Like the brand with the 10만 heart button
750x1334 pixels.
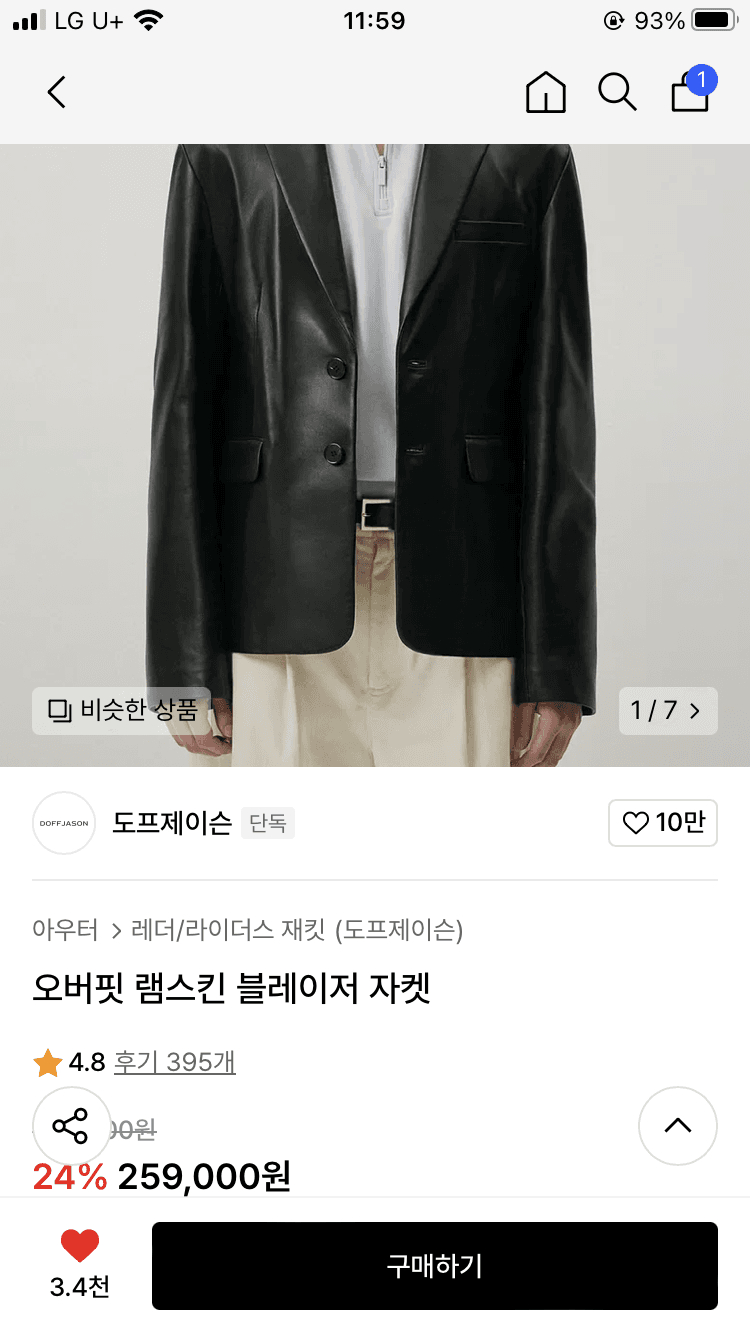tap(662, 823)
